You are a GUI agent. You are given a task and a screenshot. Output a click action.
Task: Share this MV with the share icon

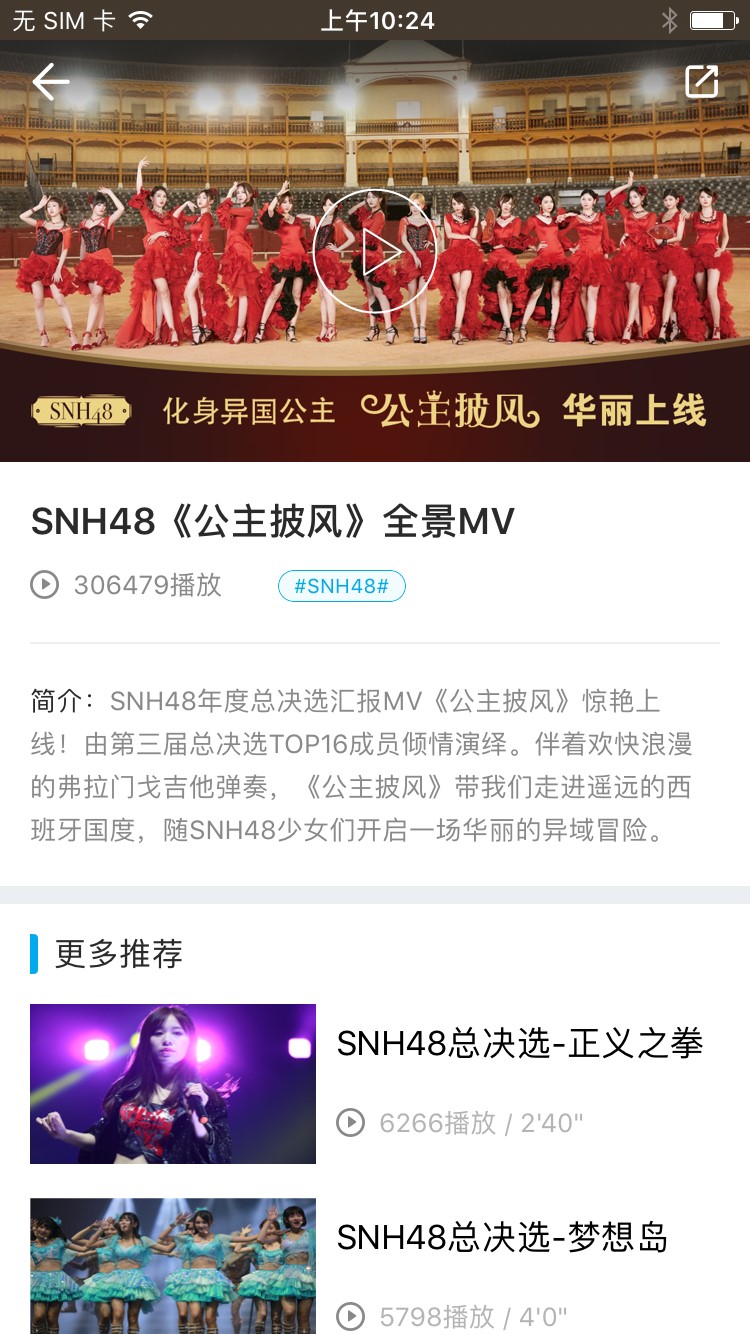pyautogui.click(x=702, y=82)
